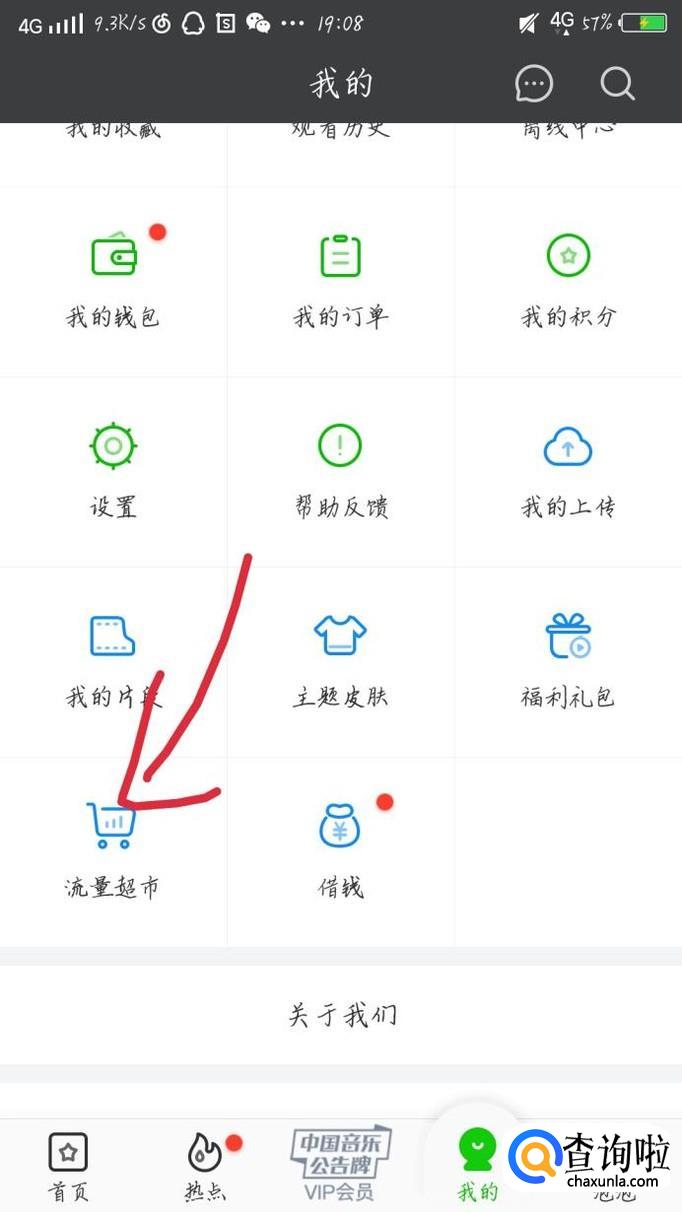The width and height of the screenshot is (682, 1212).
Task: Open search from the top bar
Action: point(617,84)
